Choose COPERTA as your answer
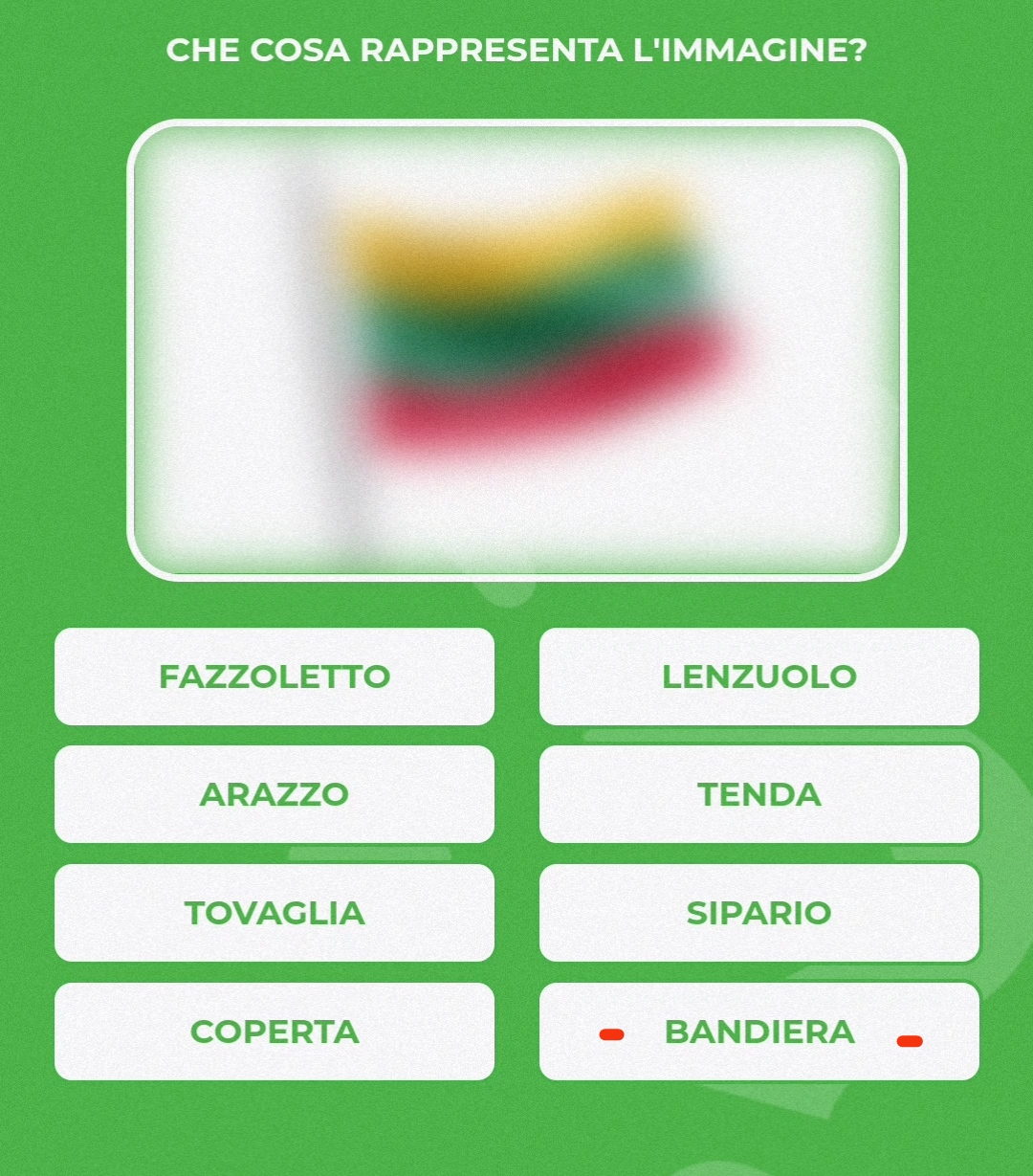 (275, 1032)
